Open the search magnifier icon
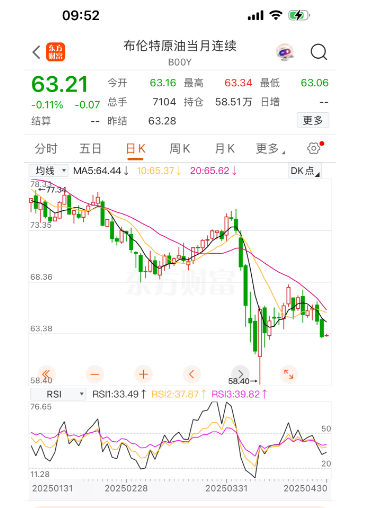 (x=319, y=52)
